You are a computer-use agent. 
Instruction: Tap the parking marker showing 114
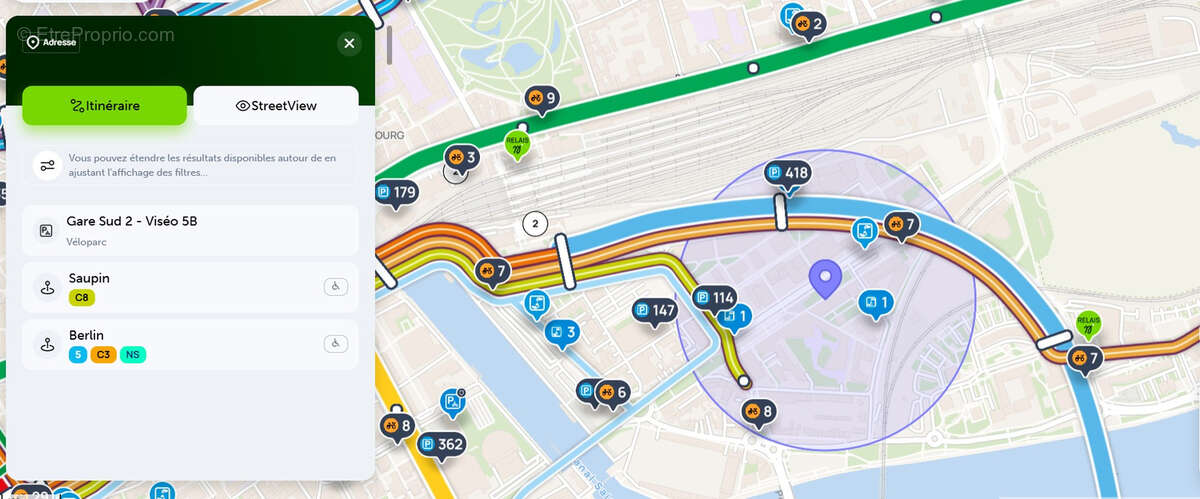pos(715,298)
